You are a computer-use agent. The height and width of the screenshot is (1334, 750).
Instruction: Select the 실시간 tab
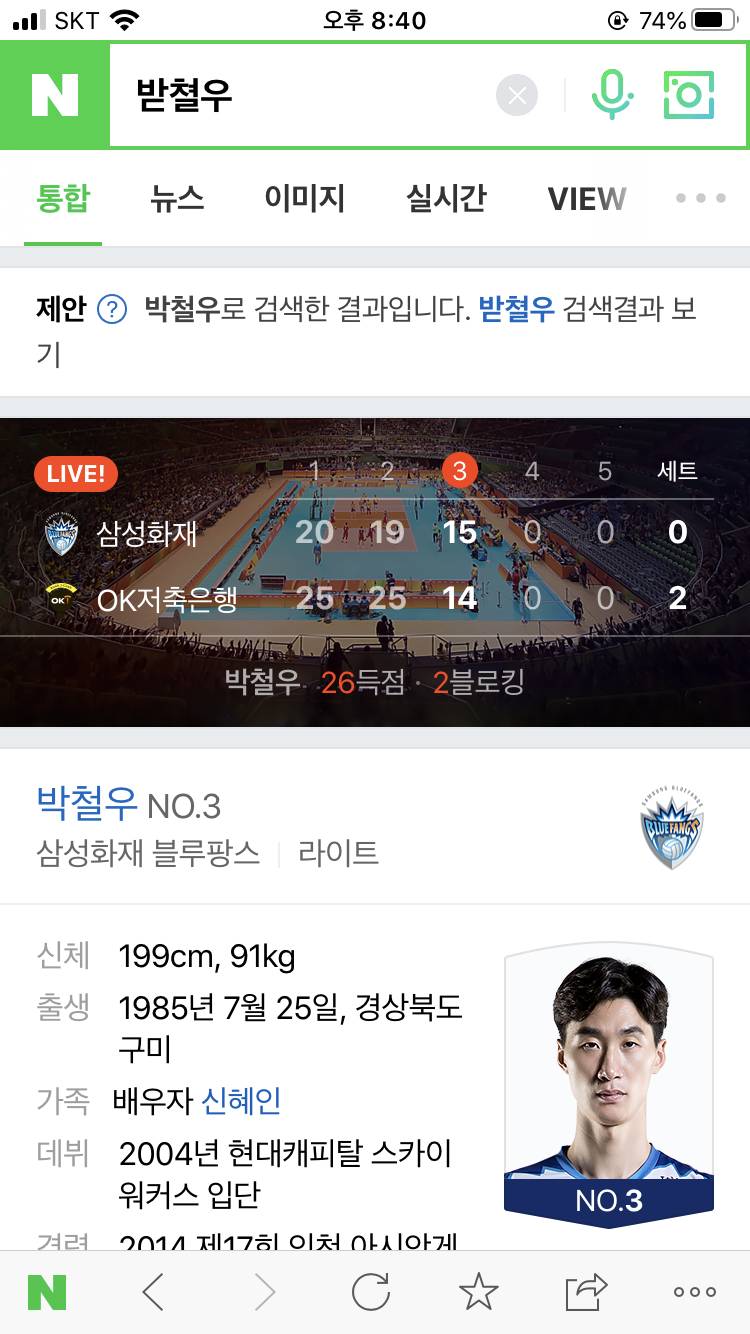(x=446, y=199)
